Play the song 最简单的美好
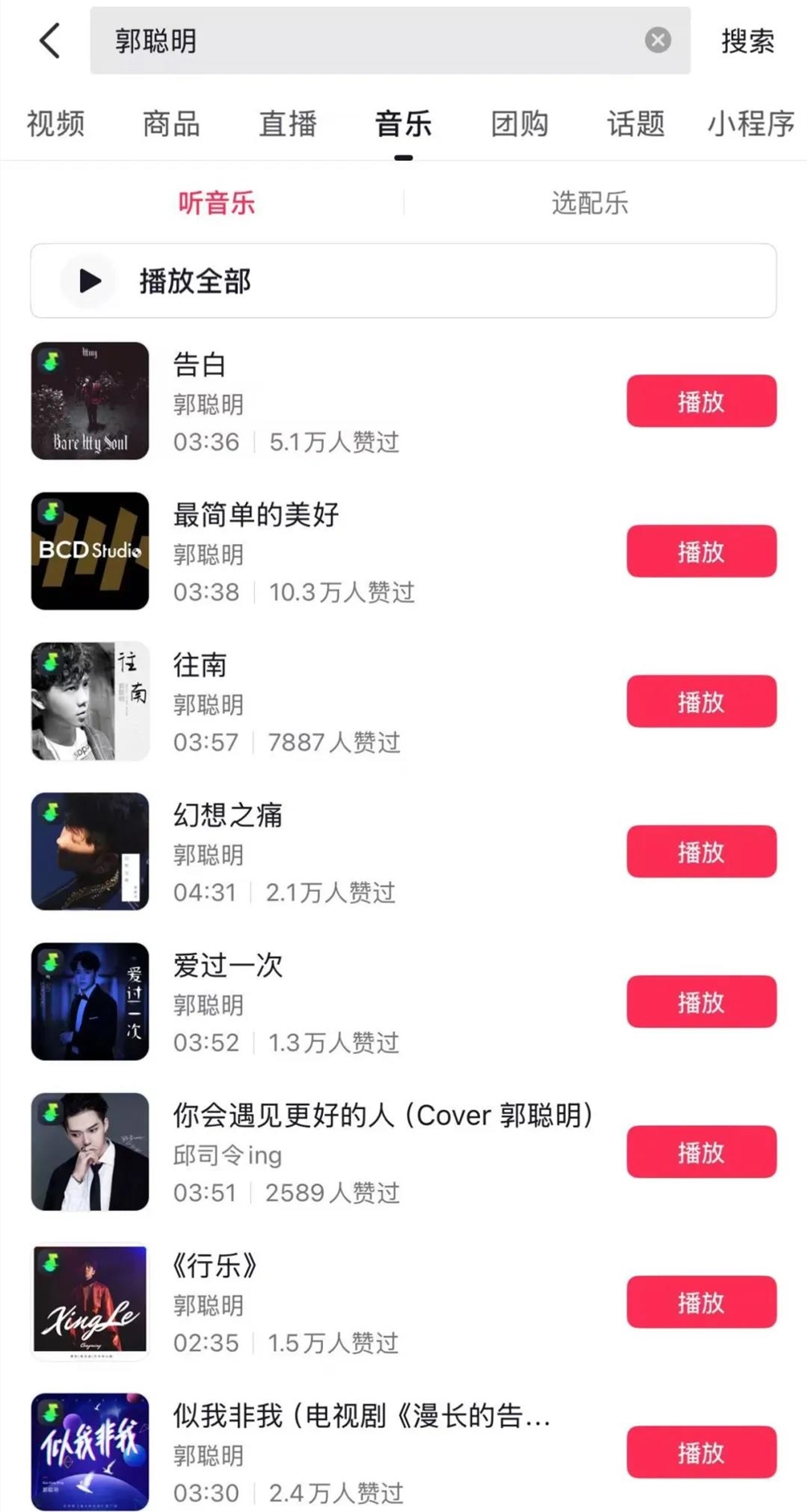807x1512 pixels. (700, 551)
